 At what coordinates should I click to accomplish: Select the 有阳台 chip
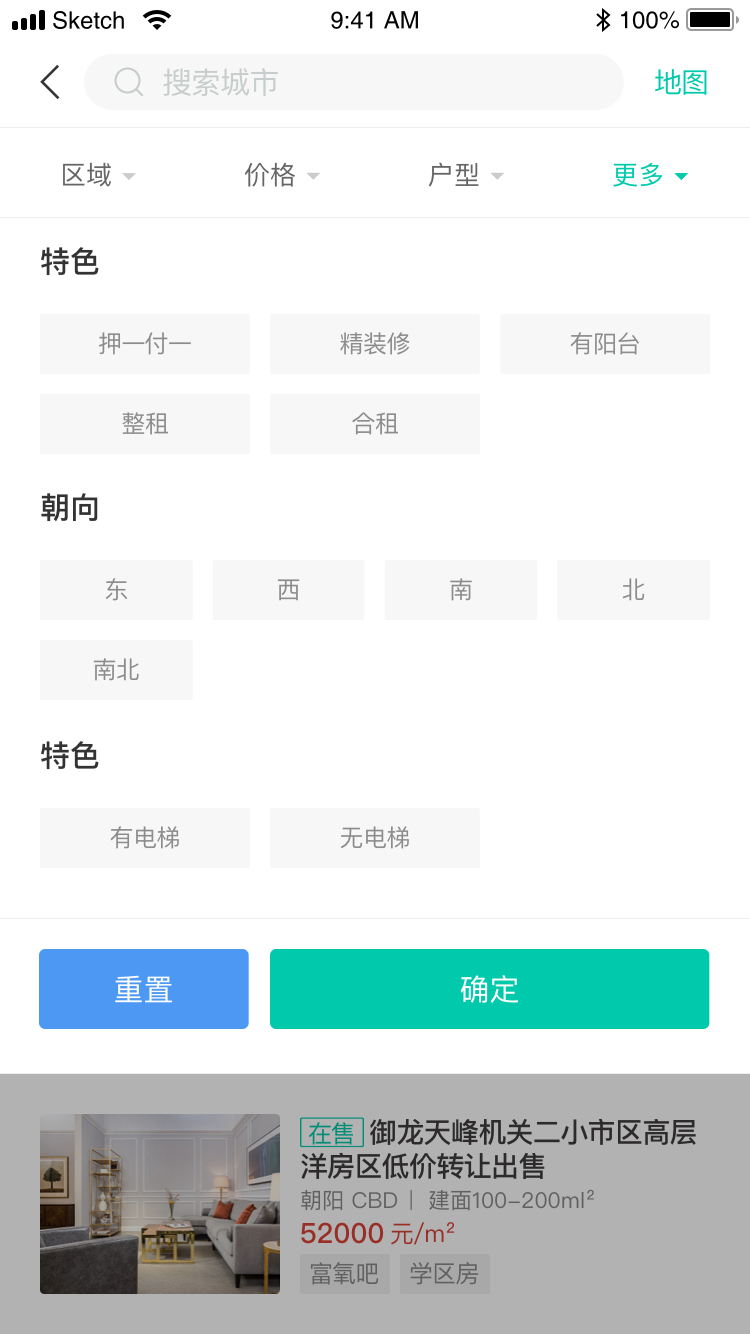pos(605,344)
